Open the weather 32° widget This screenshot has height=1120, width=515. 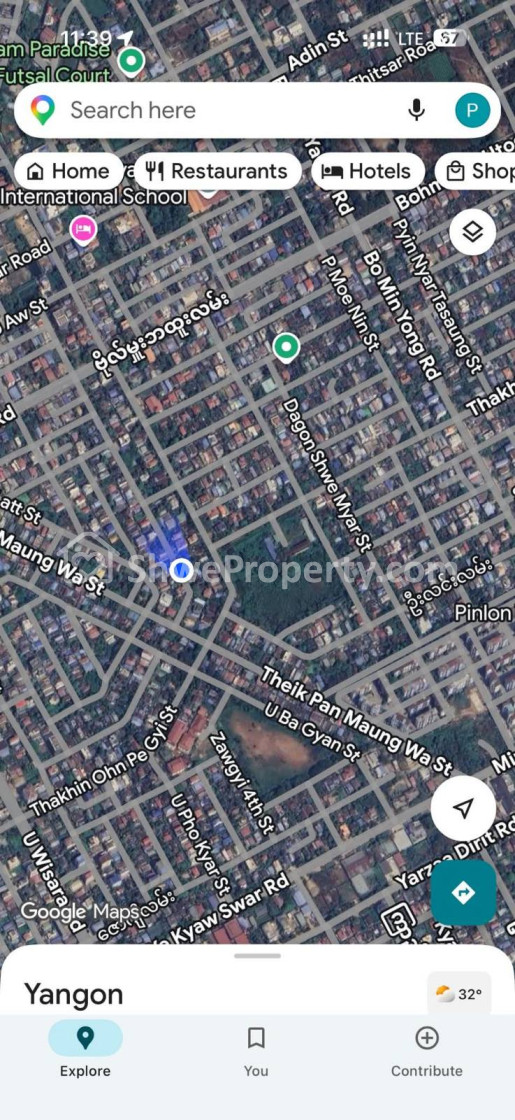click(x=459, y=993)
